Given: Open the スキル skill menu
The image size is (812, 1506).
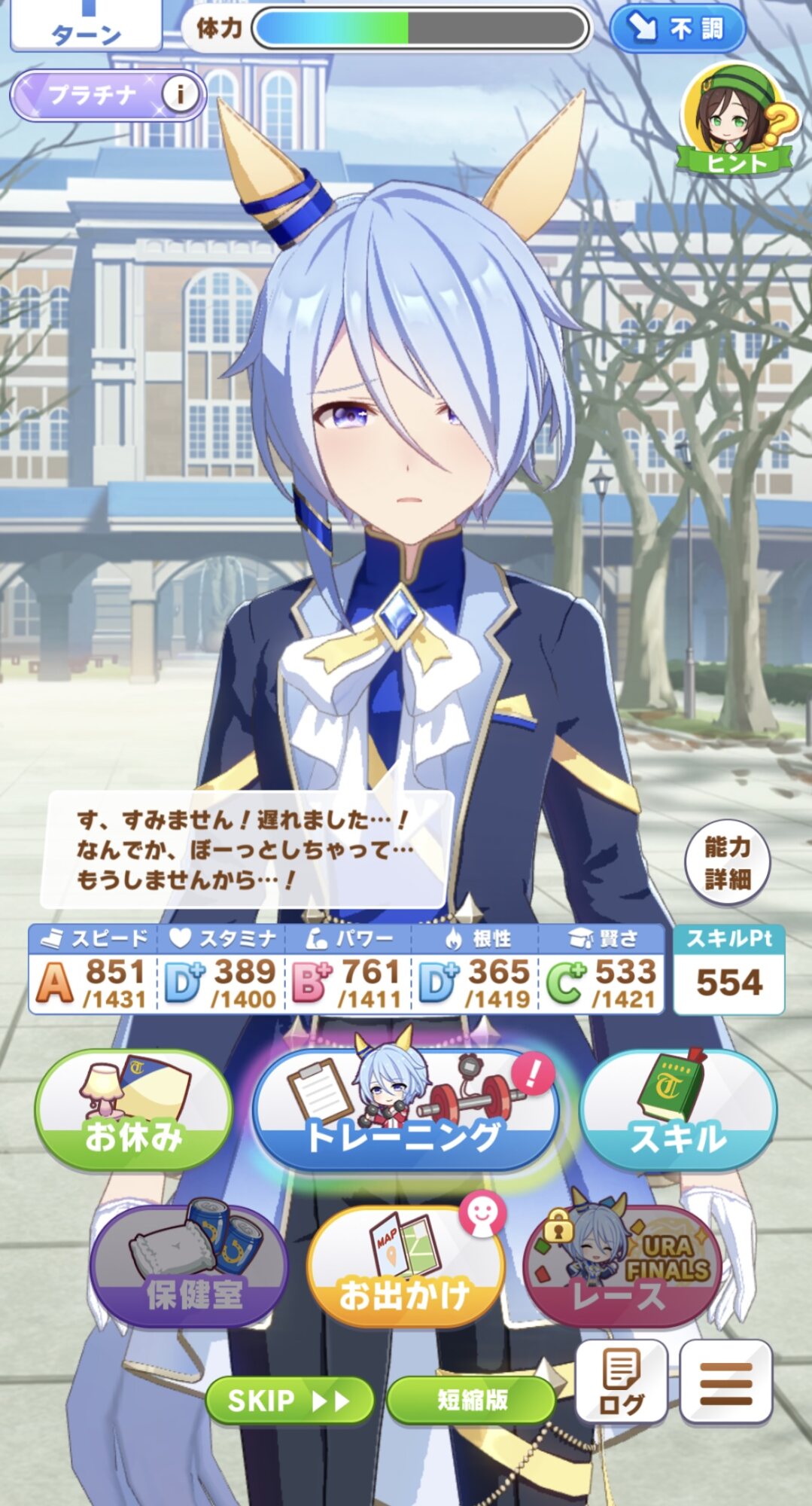Looking at the screenshot, I should pos(679,1109).
